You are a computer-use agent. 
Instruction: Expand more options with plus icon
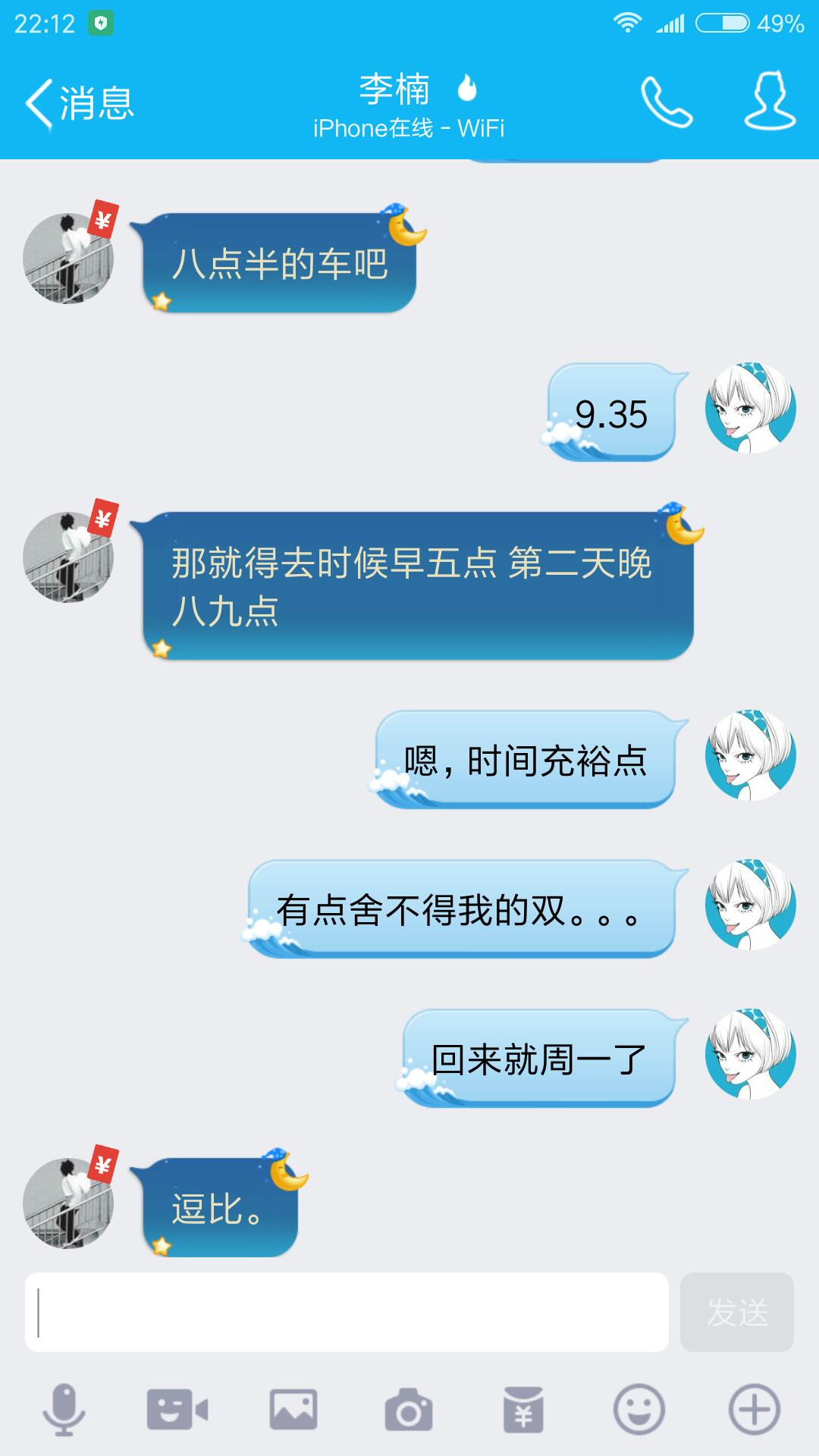(x=755, y=1410)
